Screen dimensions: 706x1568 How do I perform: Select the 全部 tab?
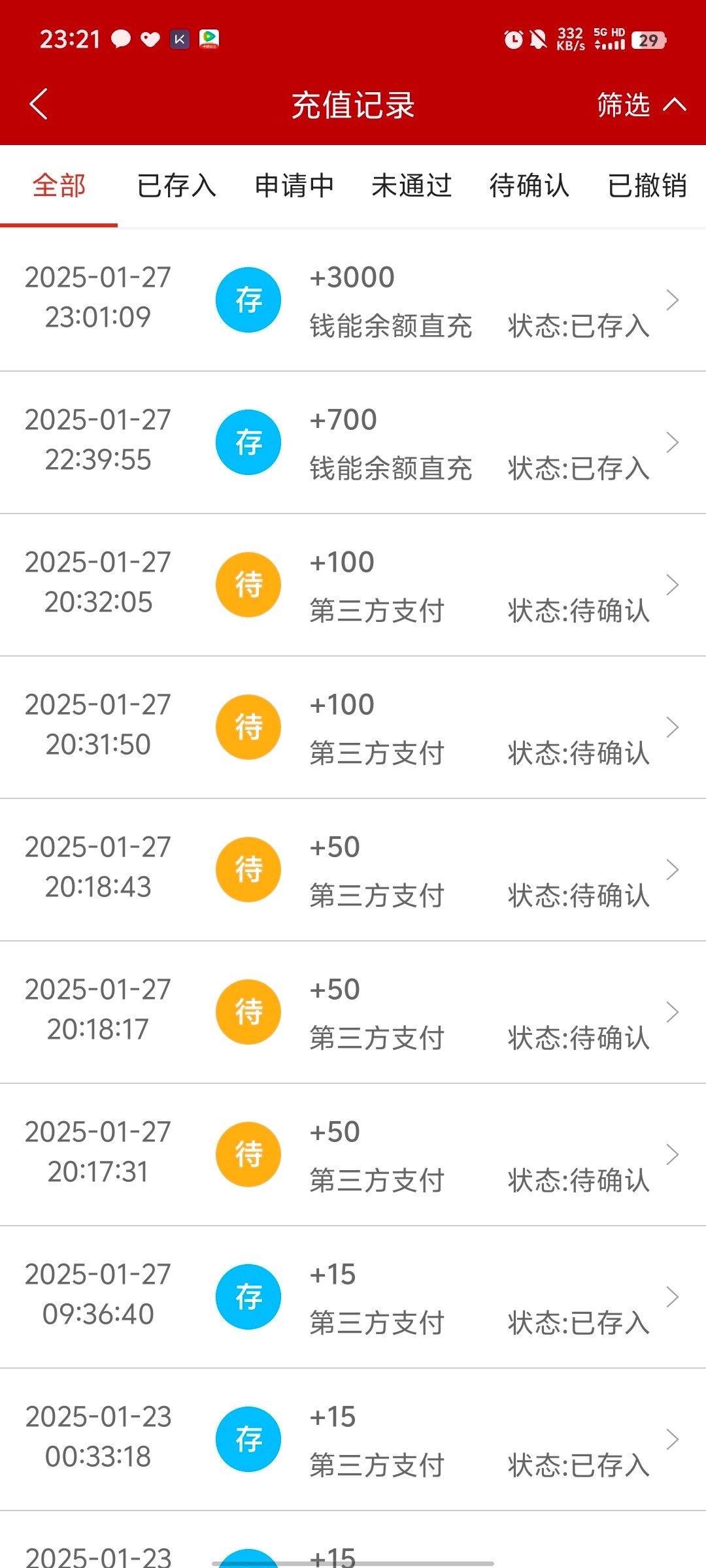tap(59, 186)
